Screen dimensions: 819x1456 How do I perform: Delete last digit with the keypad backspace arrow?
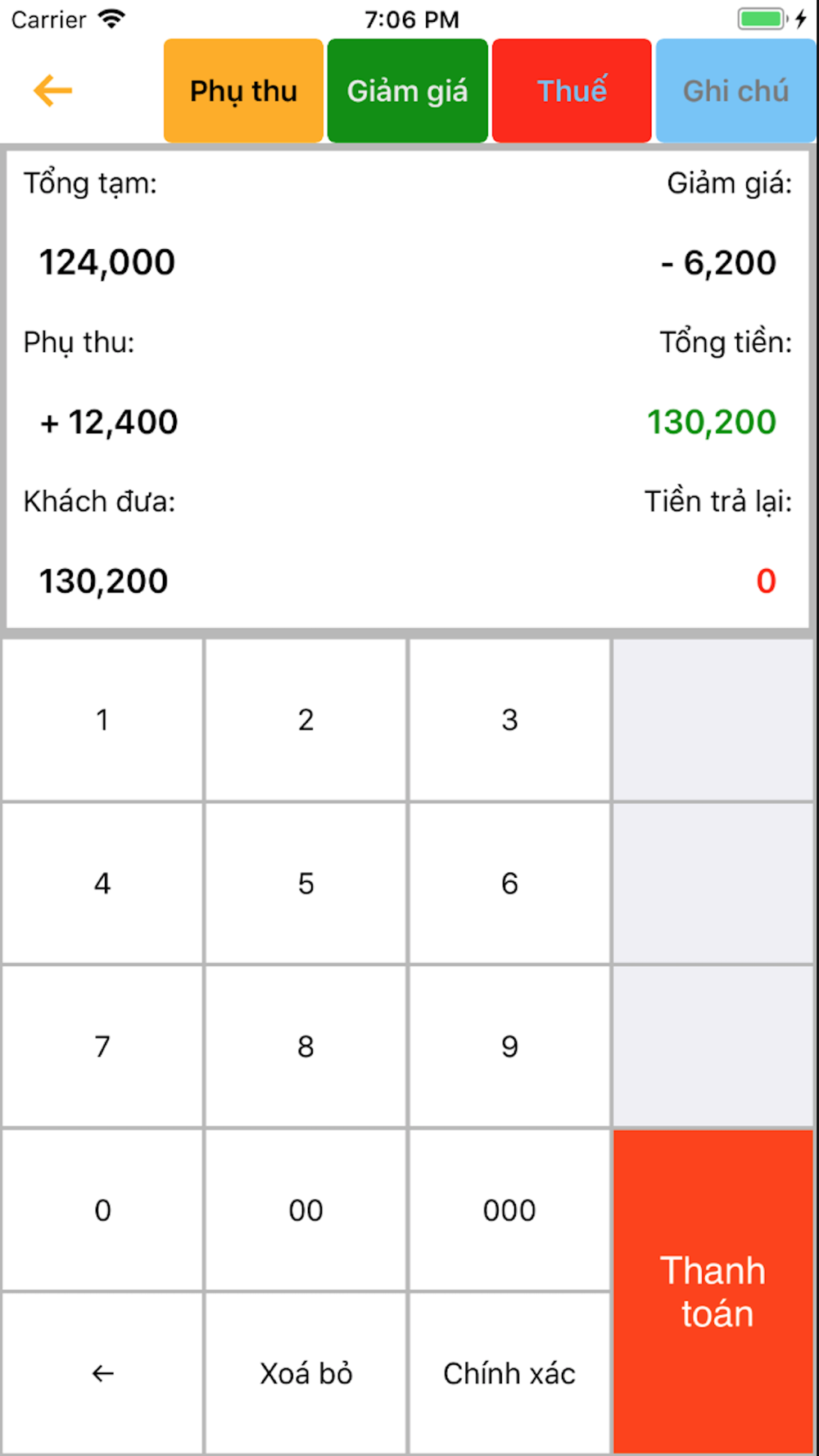102,1373
